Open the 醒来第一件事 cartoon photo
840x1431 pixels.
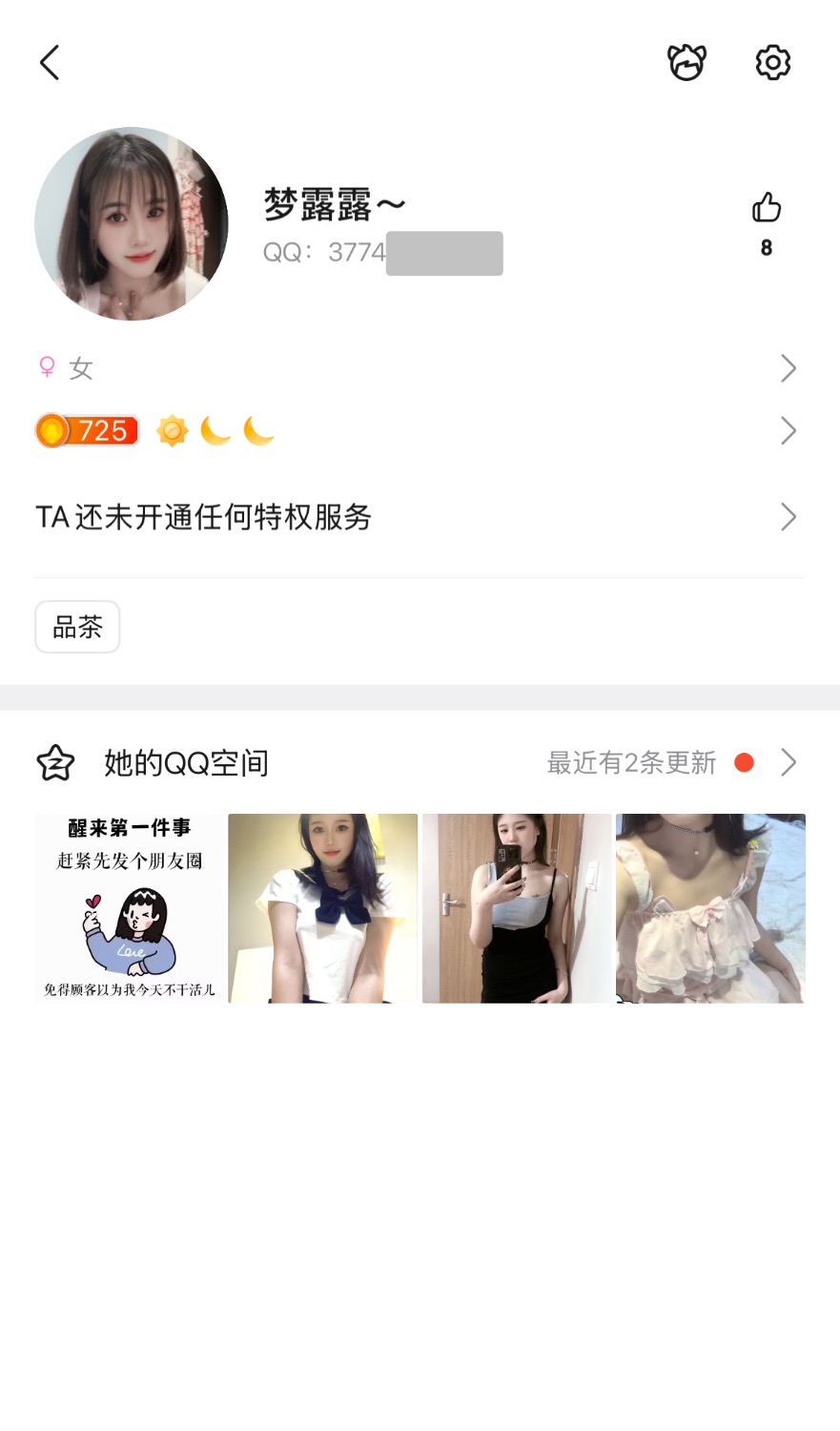[x=130, y=908]
